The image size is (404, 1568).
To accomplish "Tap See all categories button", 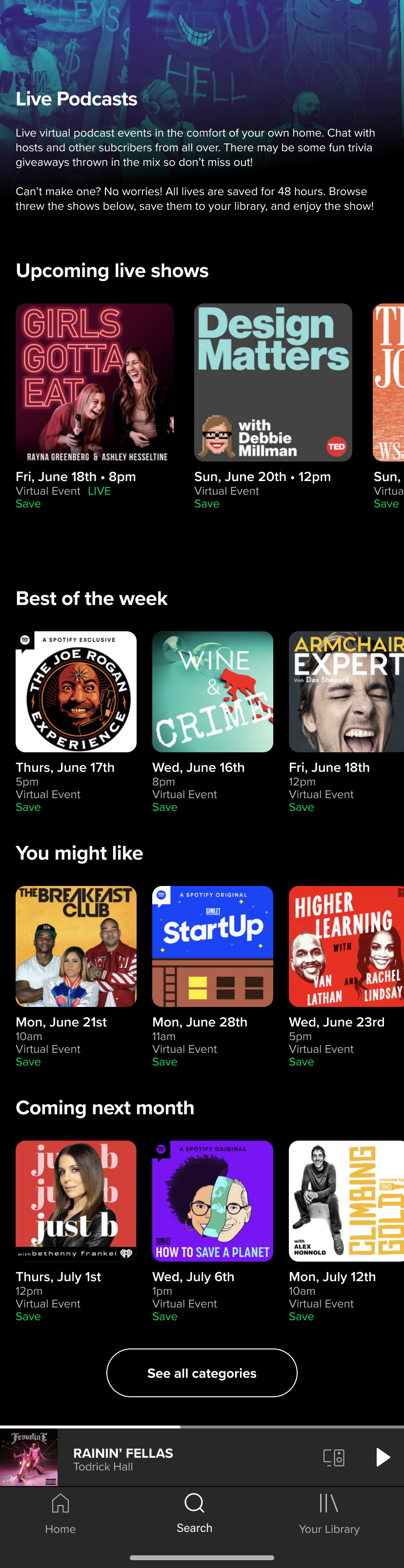I will click(x=202, y=1372).
